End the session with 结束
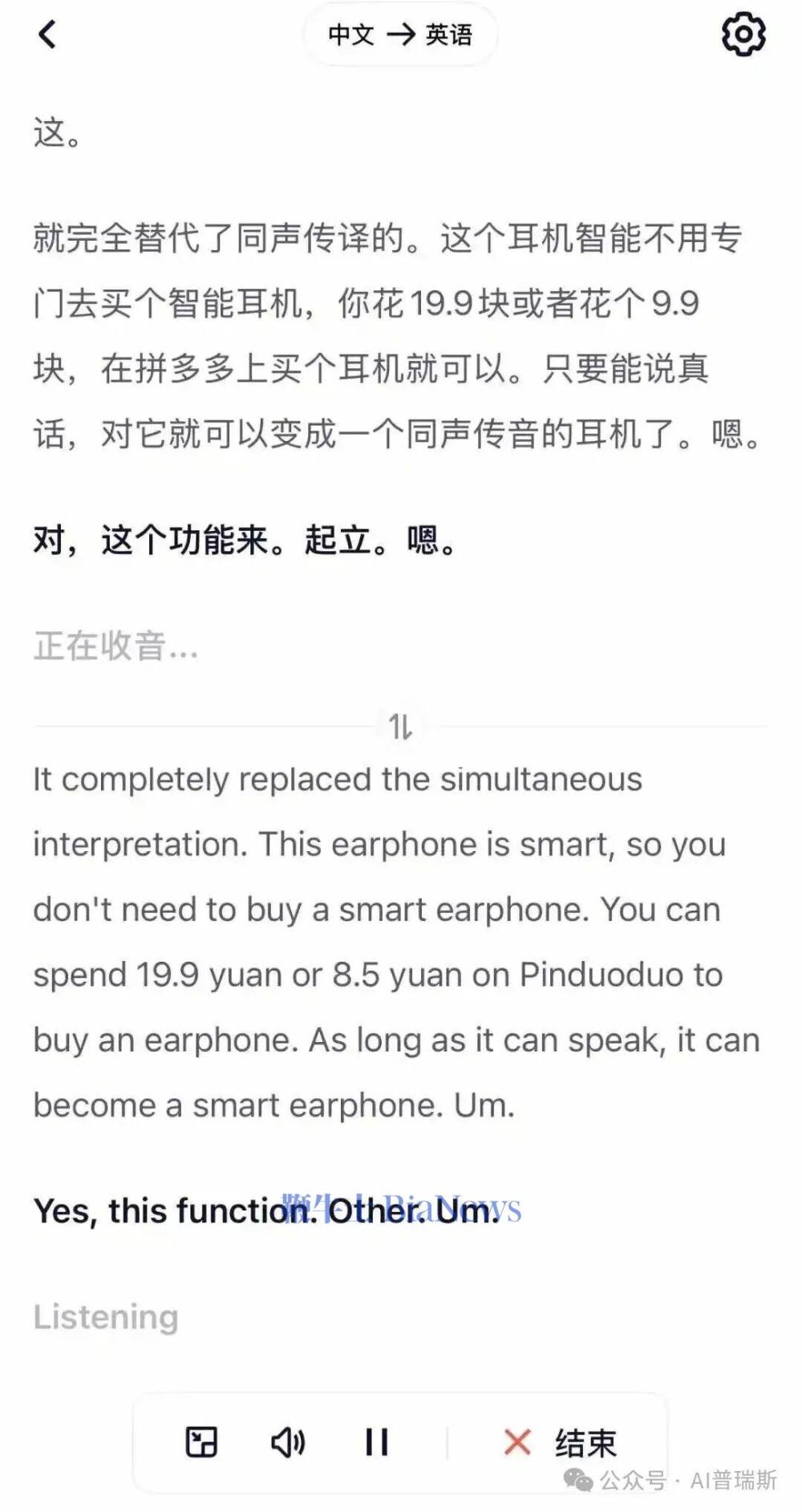 click(561, 1442)
